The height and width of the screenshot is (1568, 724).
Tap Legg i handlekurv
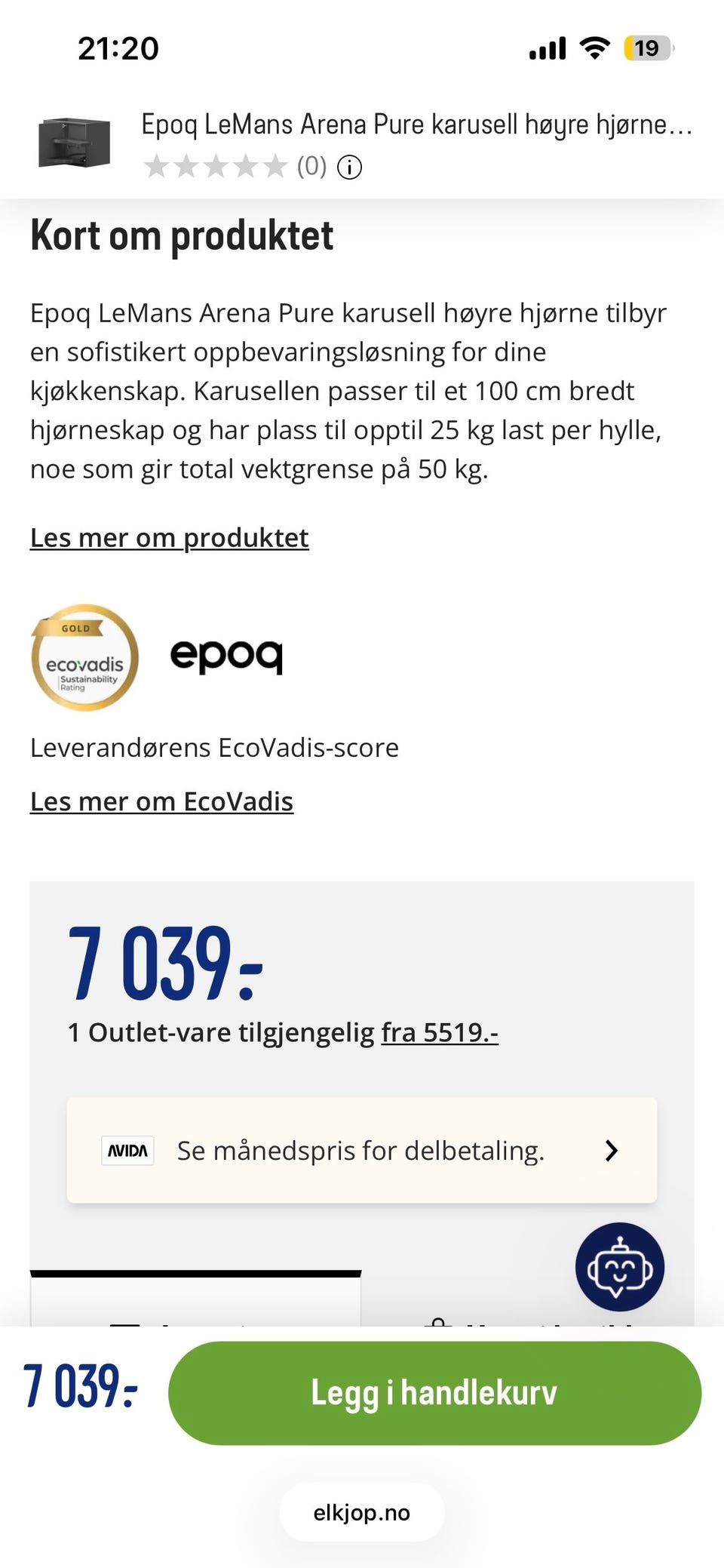click(434, 1393)
